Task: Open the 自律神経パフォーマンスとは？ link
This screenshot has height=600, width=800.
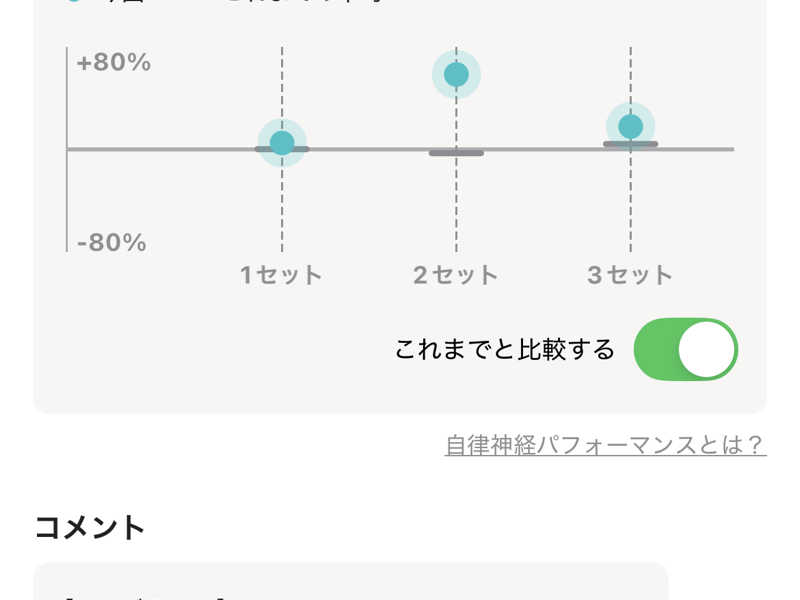Action: coord(605,444)
